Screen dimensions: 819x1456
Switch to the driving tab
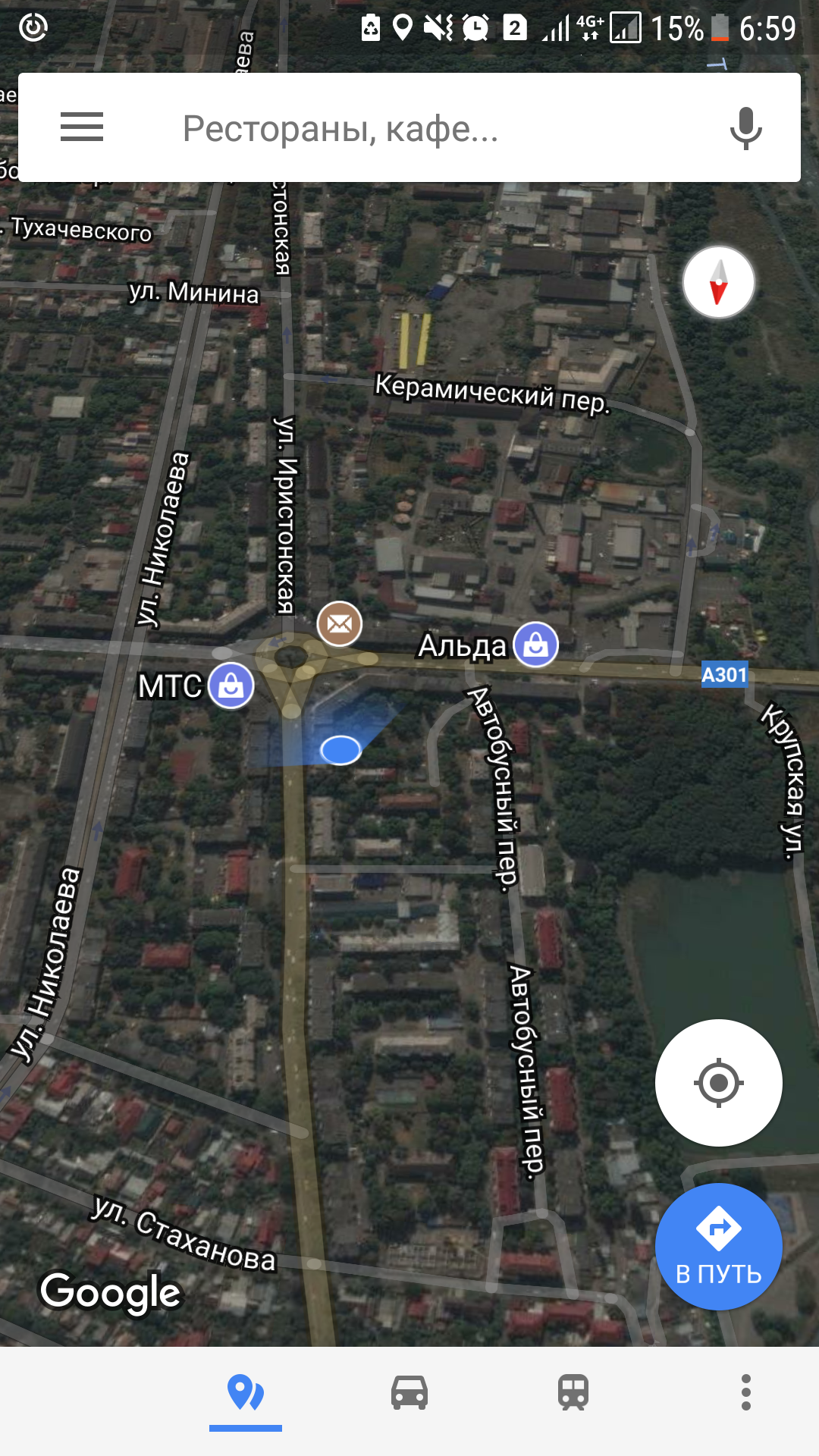pyautogui.click(x=409, y=1393)
